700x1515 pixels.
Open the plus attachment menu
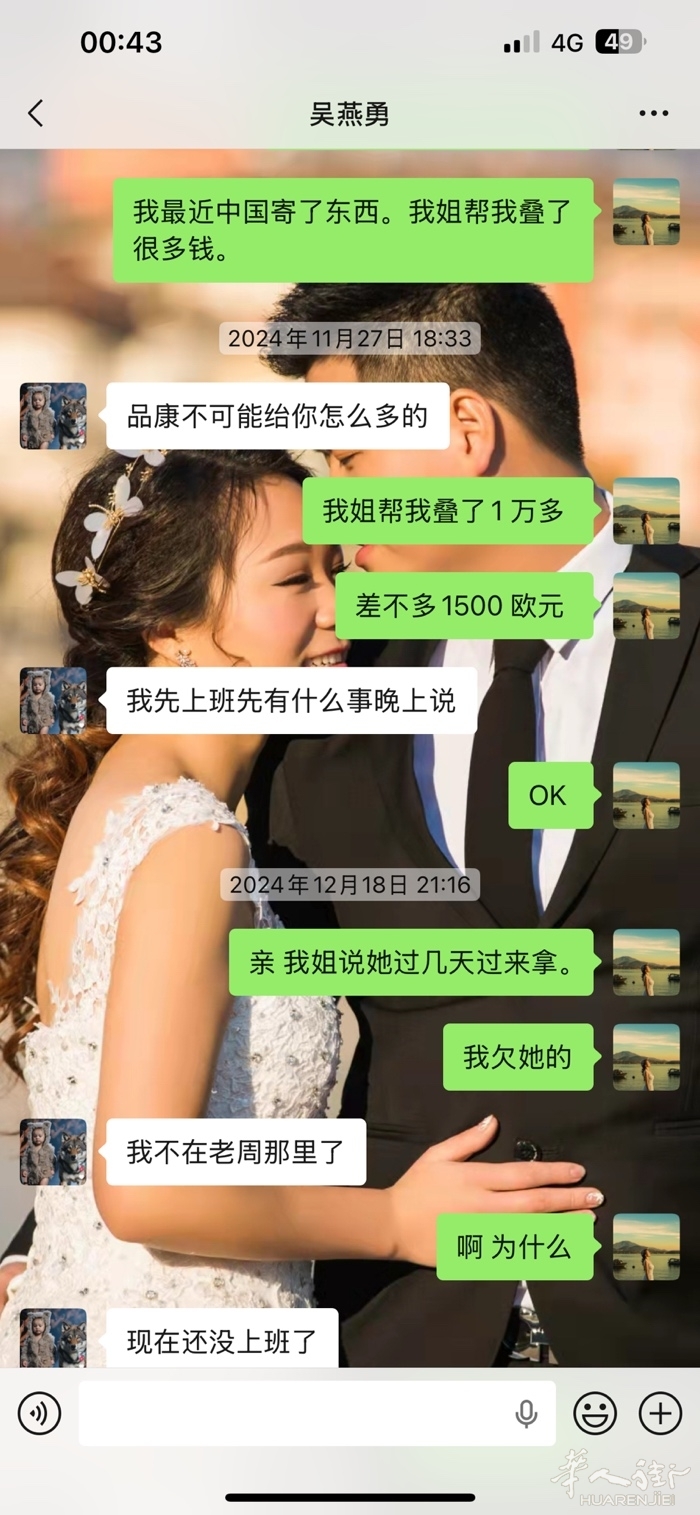click(660, 1413)
